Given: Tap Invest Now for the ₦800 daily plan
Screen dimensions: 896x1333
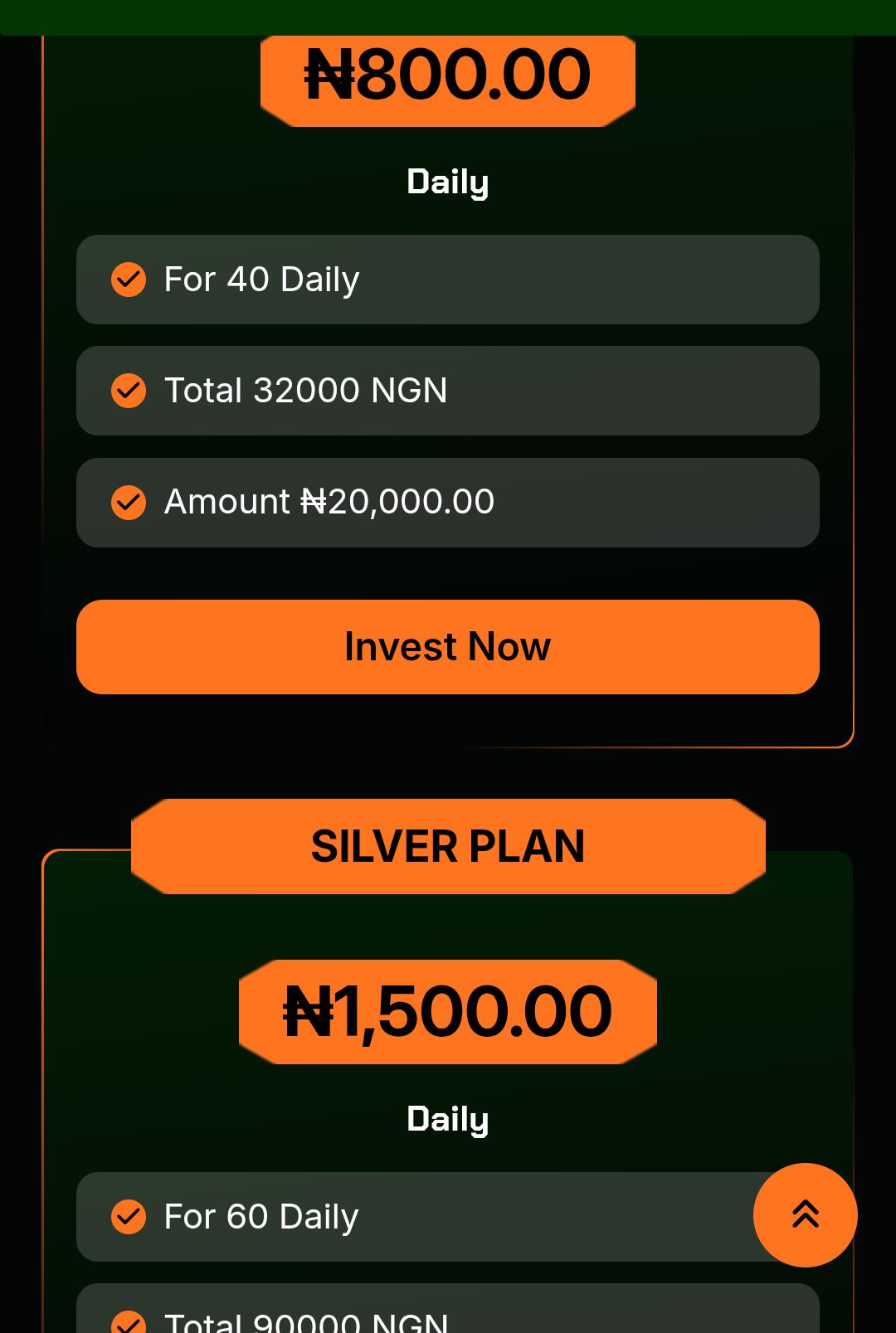Looking at the screenshot, I should pyautogui.click(x=447, y=646).
